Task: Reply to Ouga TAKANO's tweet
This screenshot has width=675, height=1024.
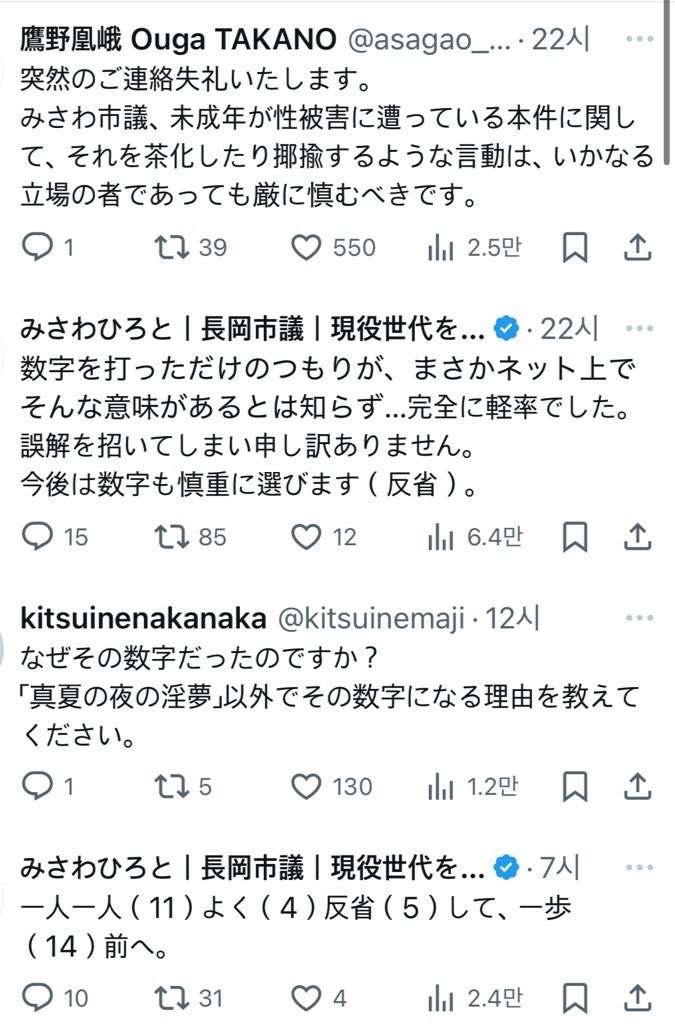Action: pos(36,248)
